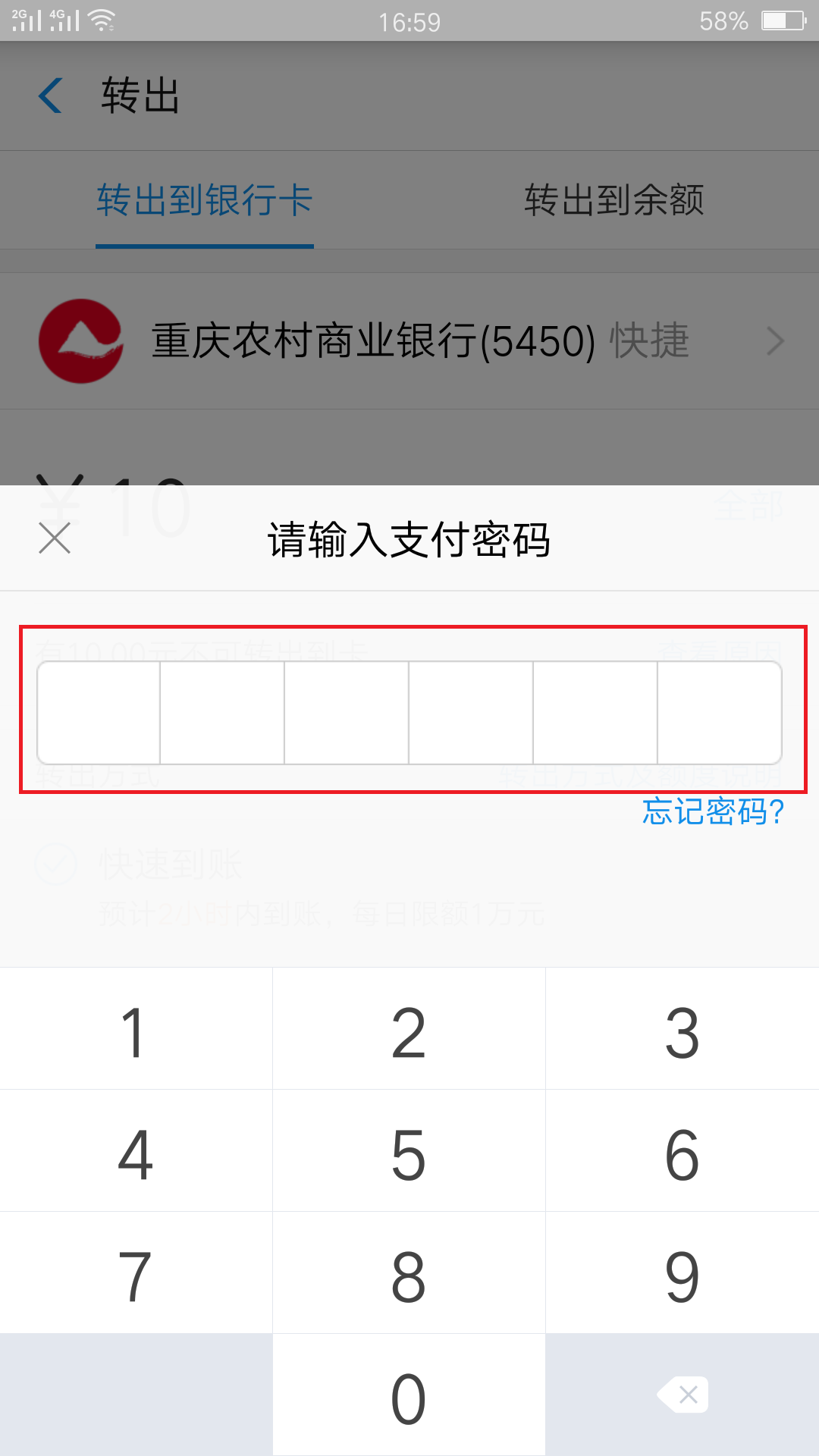Enter digit 2 on the keypad
819x1456 pixels.
pos(409,1030)
